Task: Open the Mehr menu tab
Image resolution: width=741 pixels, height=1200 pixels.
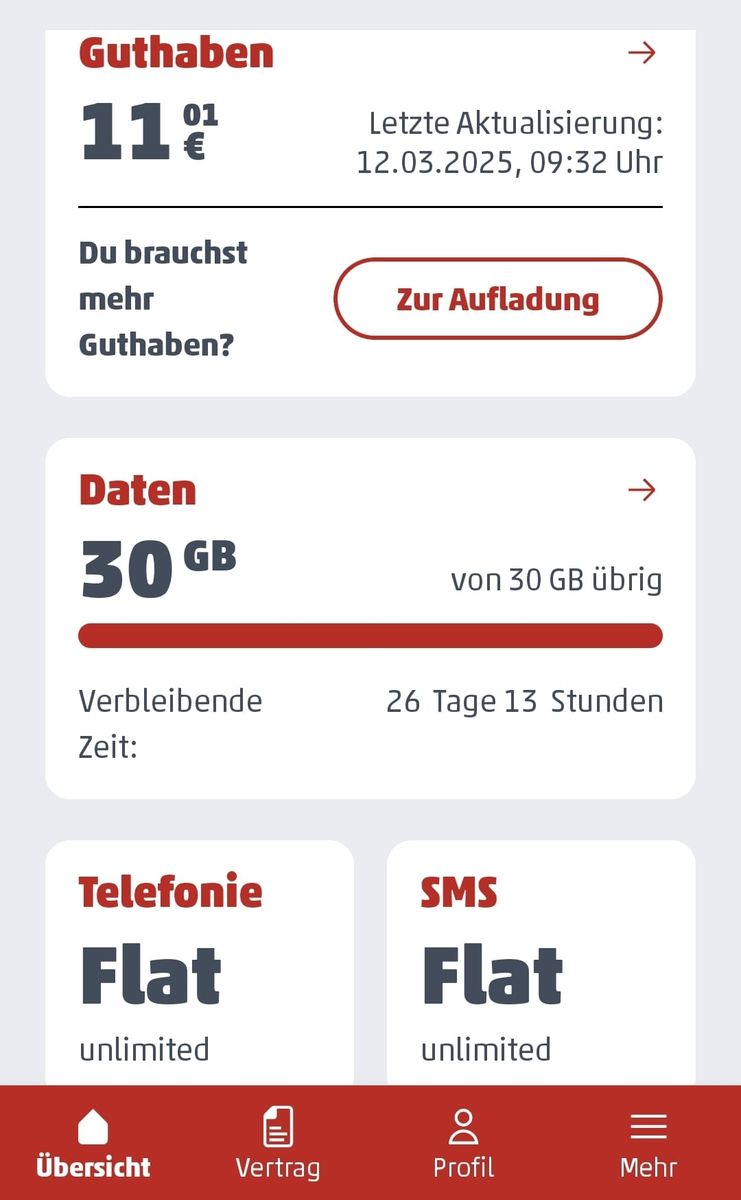Action: (648, 1143)
